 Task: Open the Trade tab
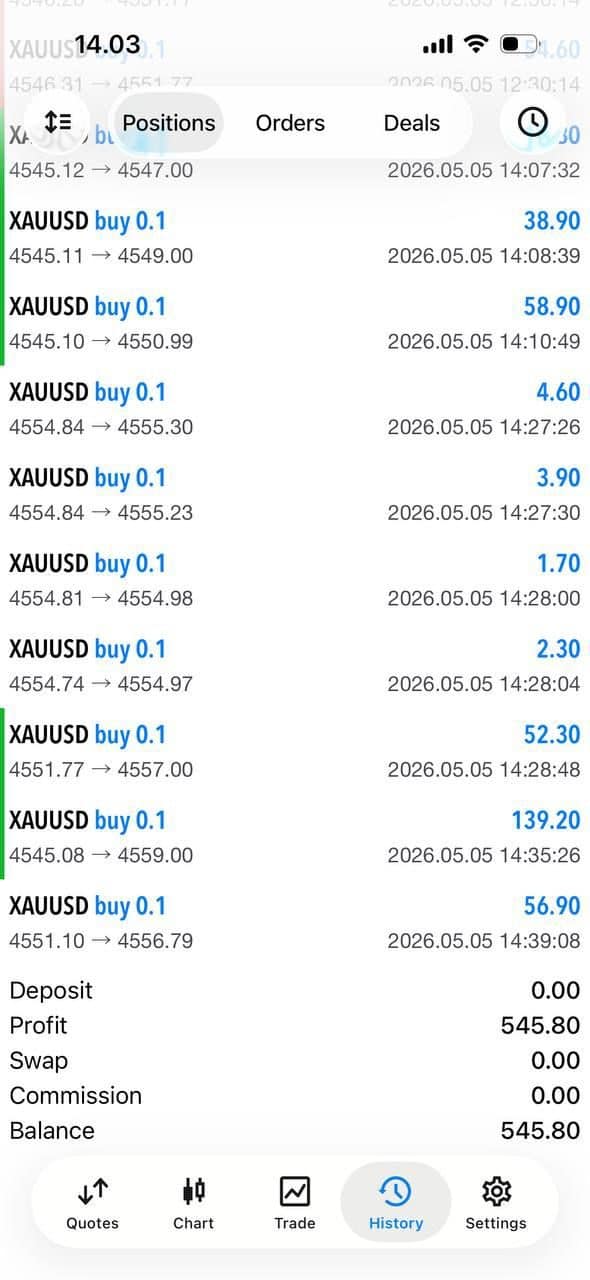coord(295,1203)
